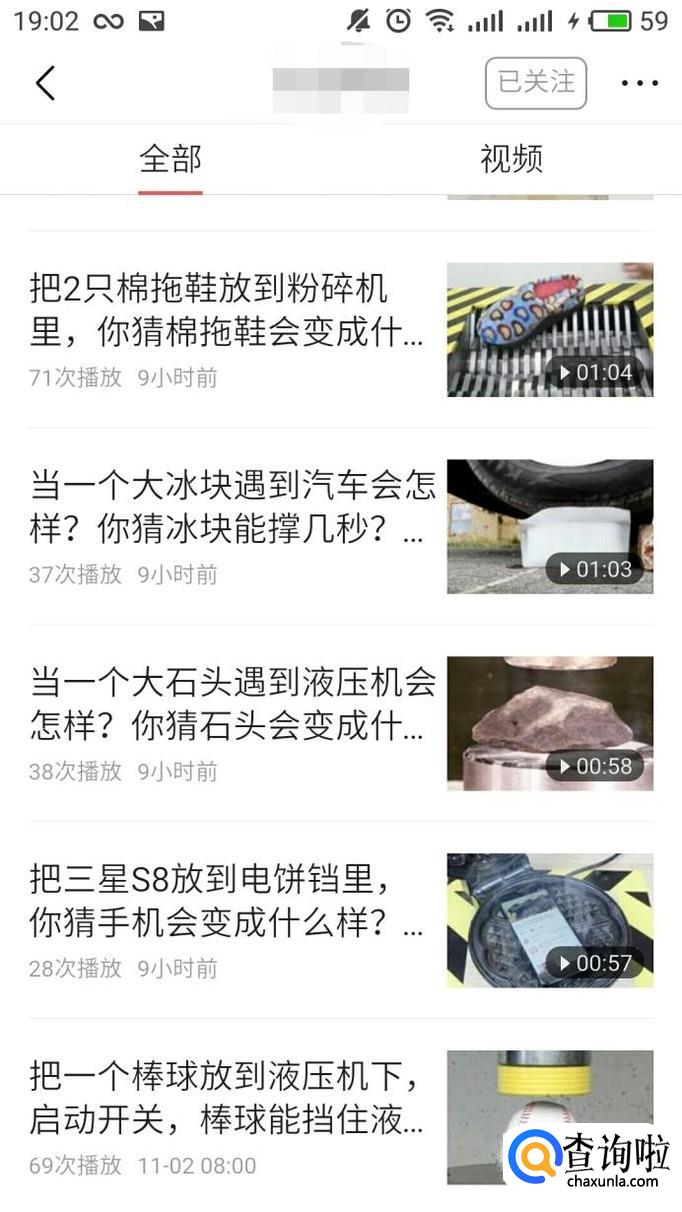Open the 棉拖鞋 shredder video

point(232,310)
